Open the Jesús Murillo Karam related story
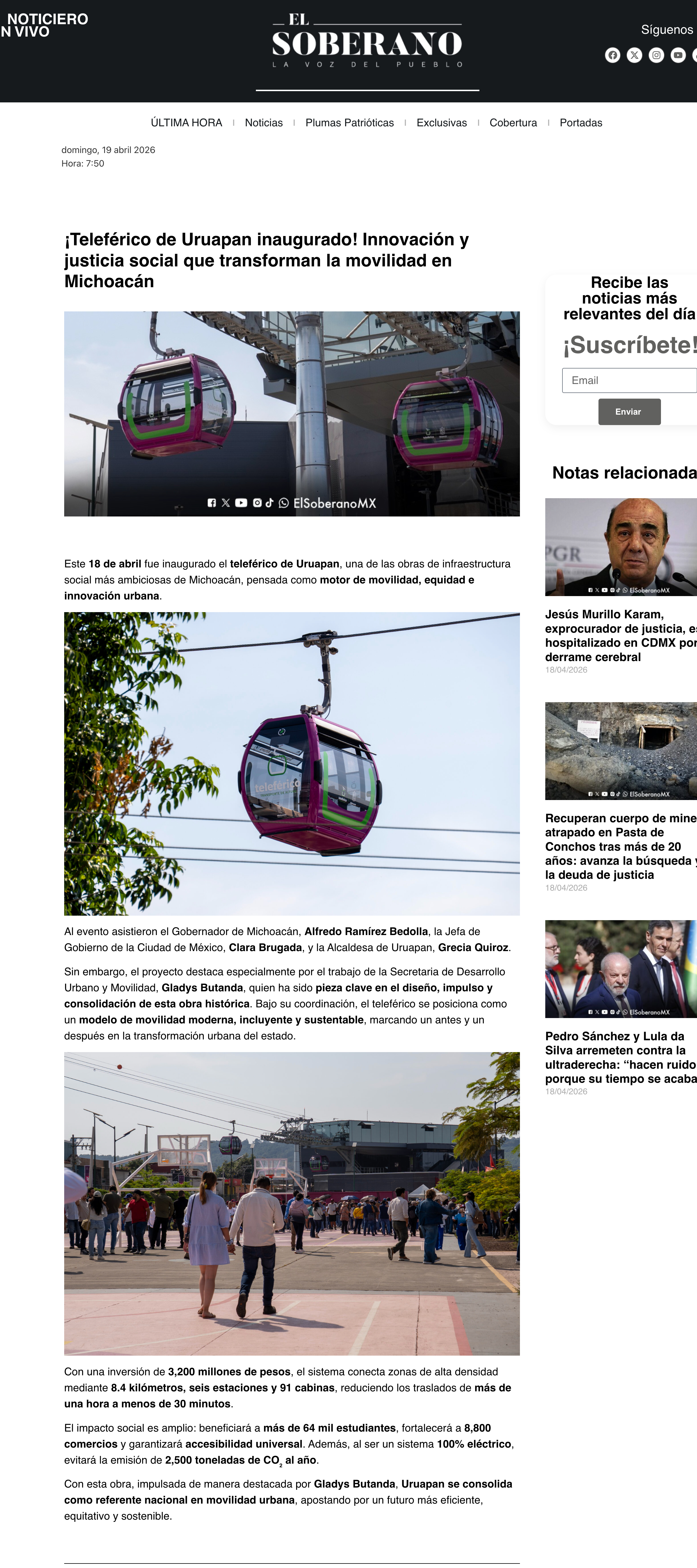 click(621, 635)
